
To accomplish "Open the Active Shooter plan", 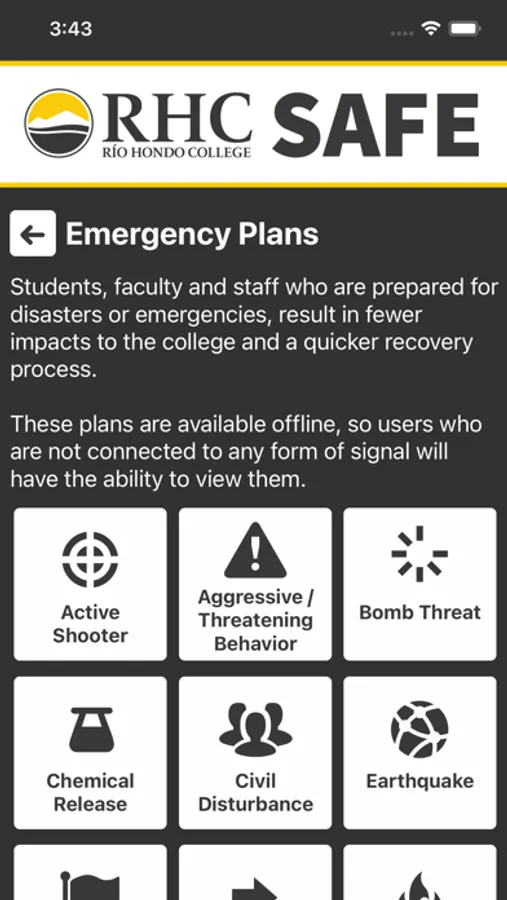I will pyautogui.click(x=90, y=584).
